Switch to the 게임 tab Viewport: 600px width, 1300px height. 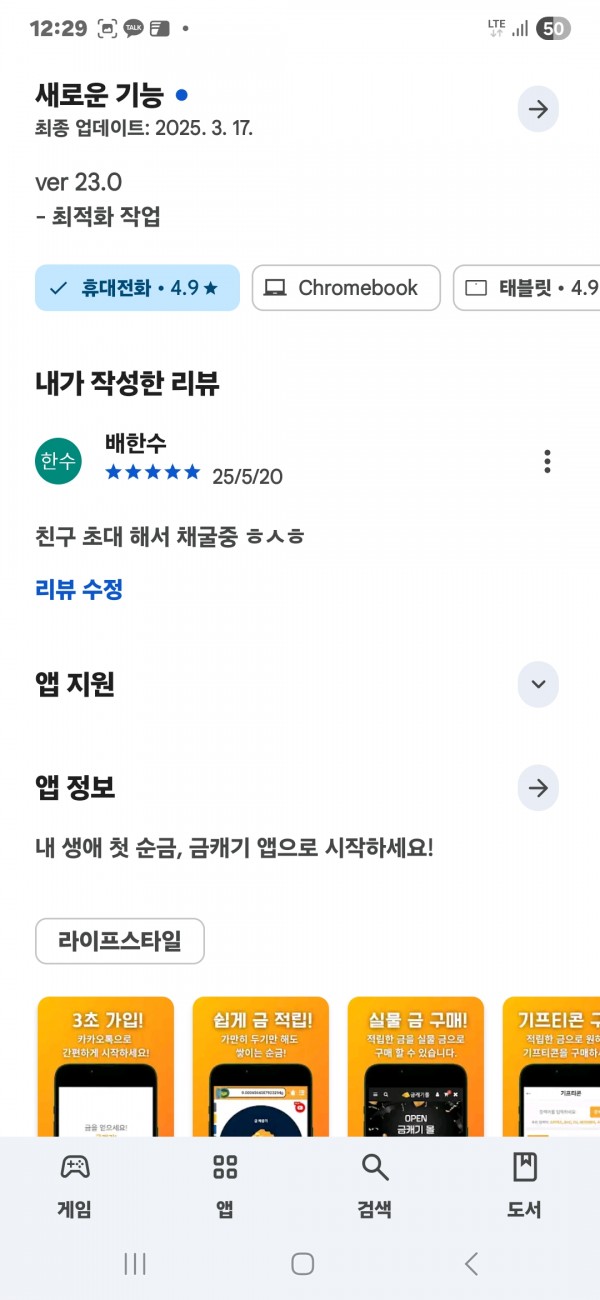pos(75,1186)
